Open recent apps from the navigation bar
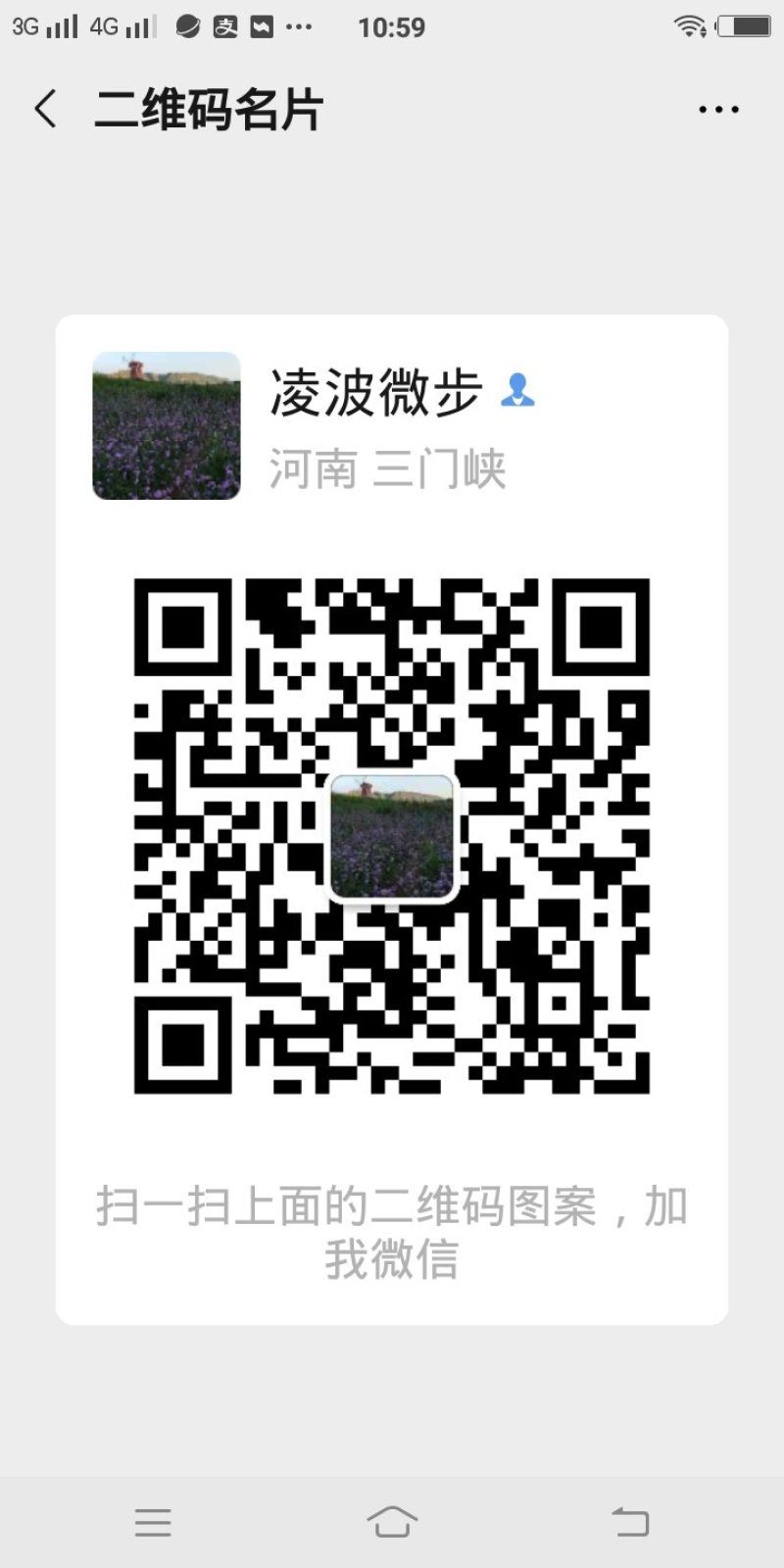The image size is (784, 1568). (153, 1522)
